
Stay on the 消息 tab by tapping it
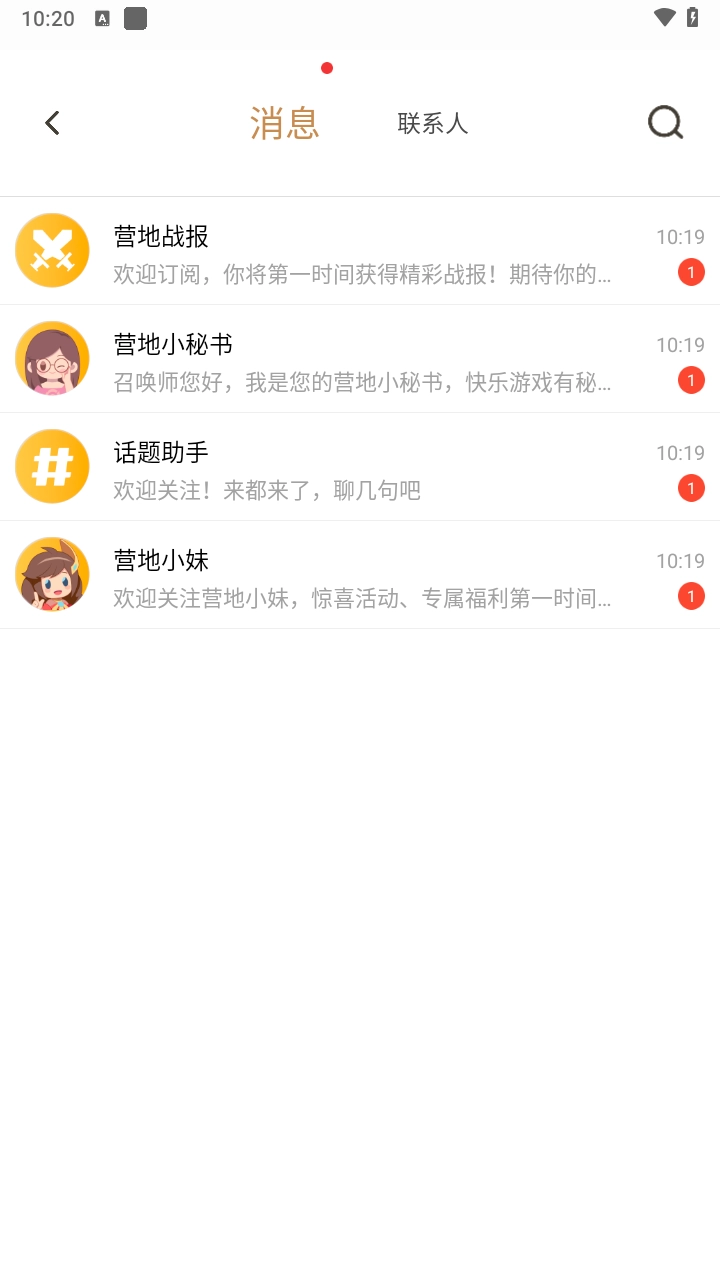[285, 123]
